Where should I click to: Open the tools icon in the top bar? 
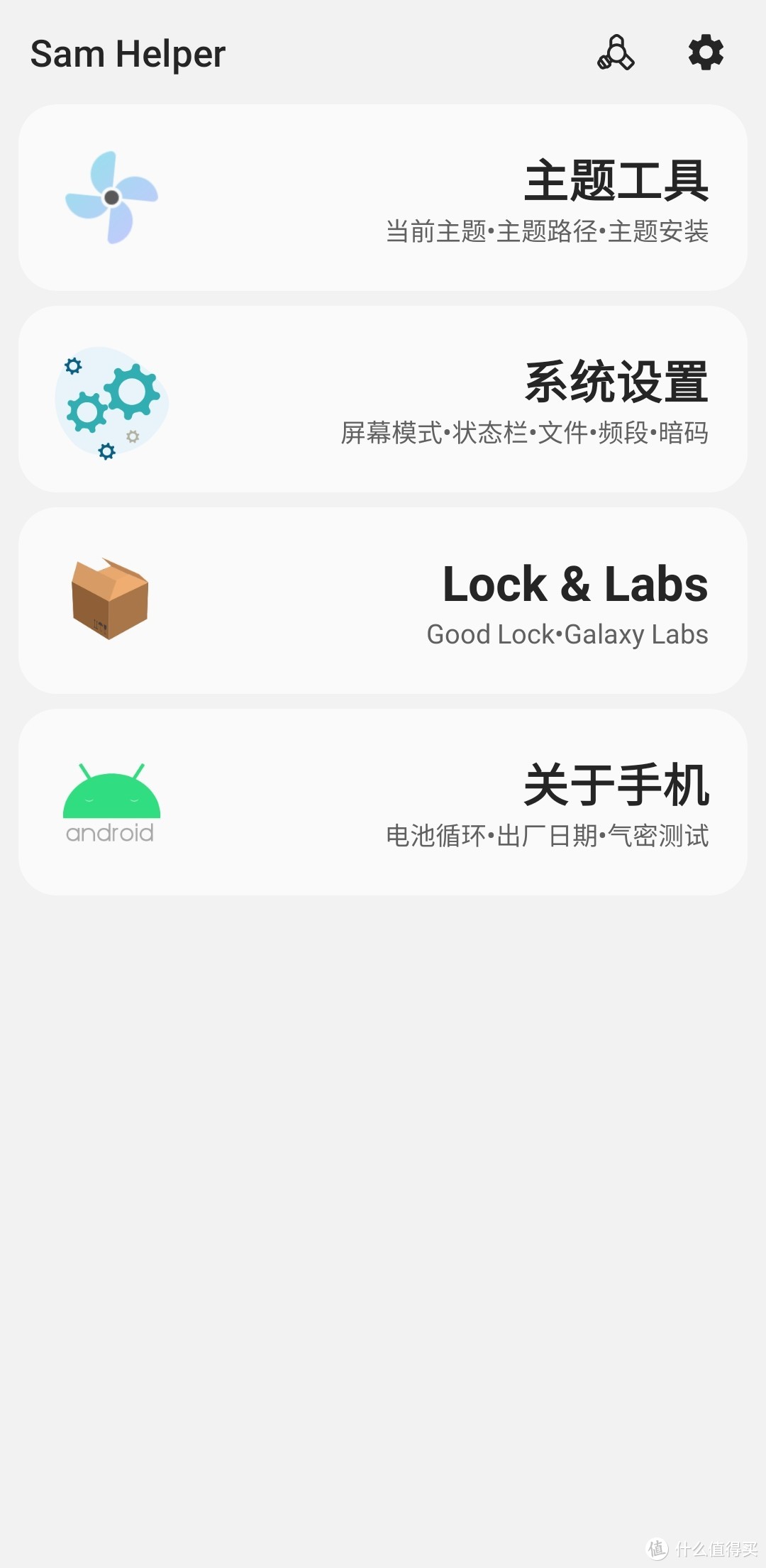point(616,52)
